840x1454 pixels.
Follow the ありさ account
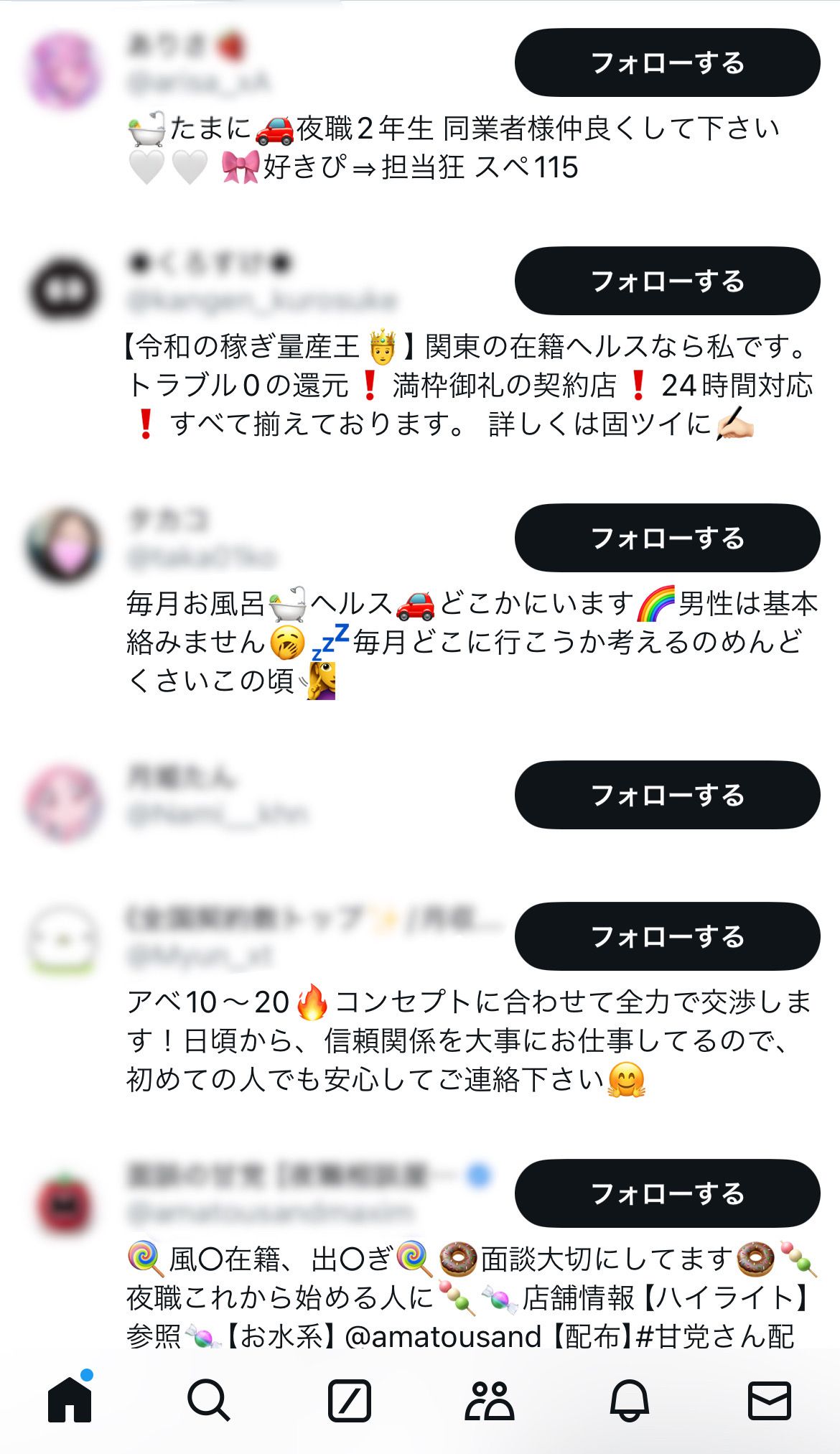pos(666,63)
